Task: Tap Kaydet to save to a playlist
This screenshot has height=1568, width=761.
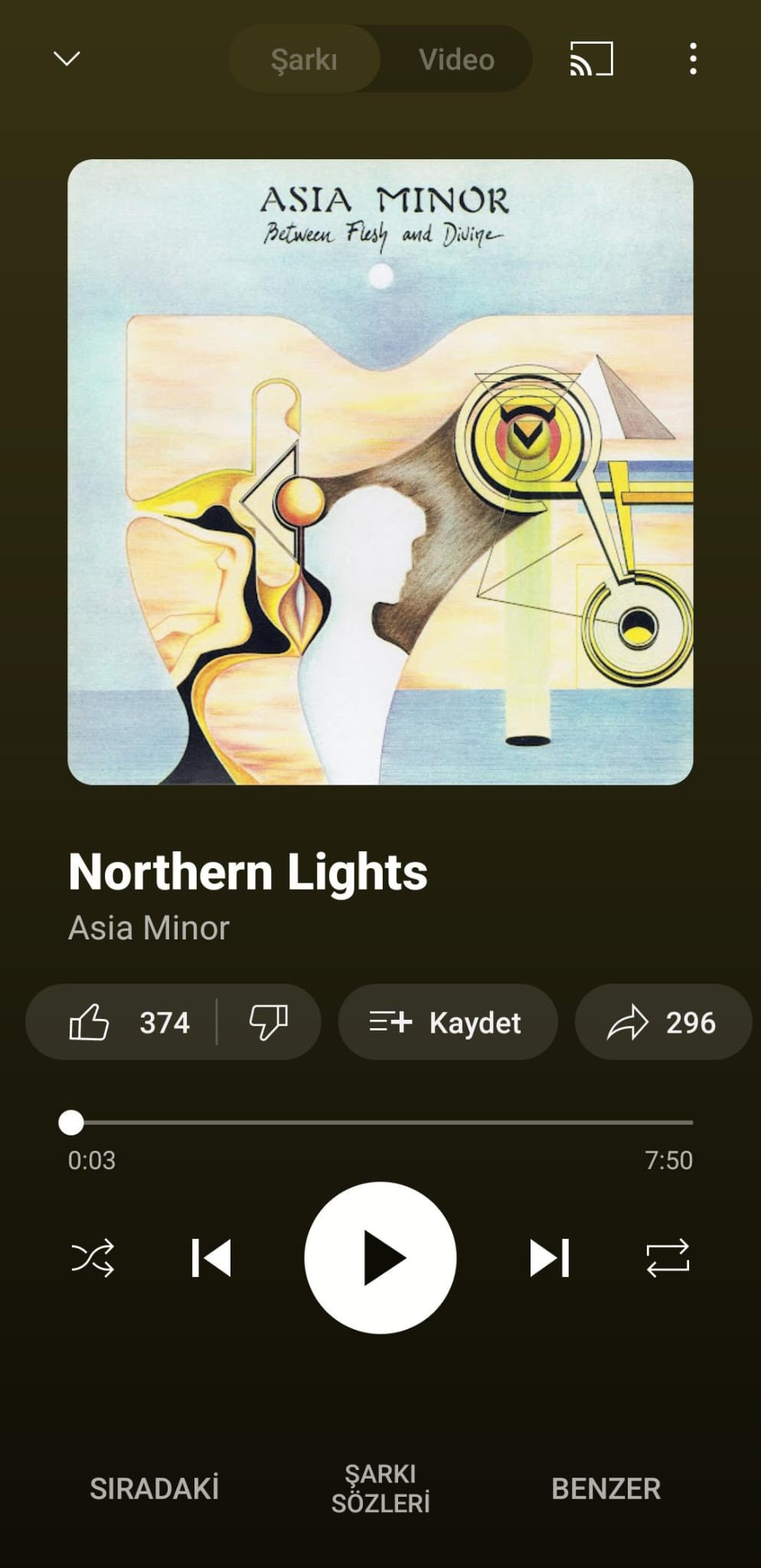Action: [447, 1022]
